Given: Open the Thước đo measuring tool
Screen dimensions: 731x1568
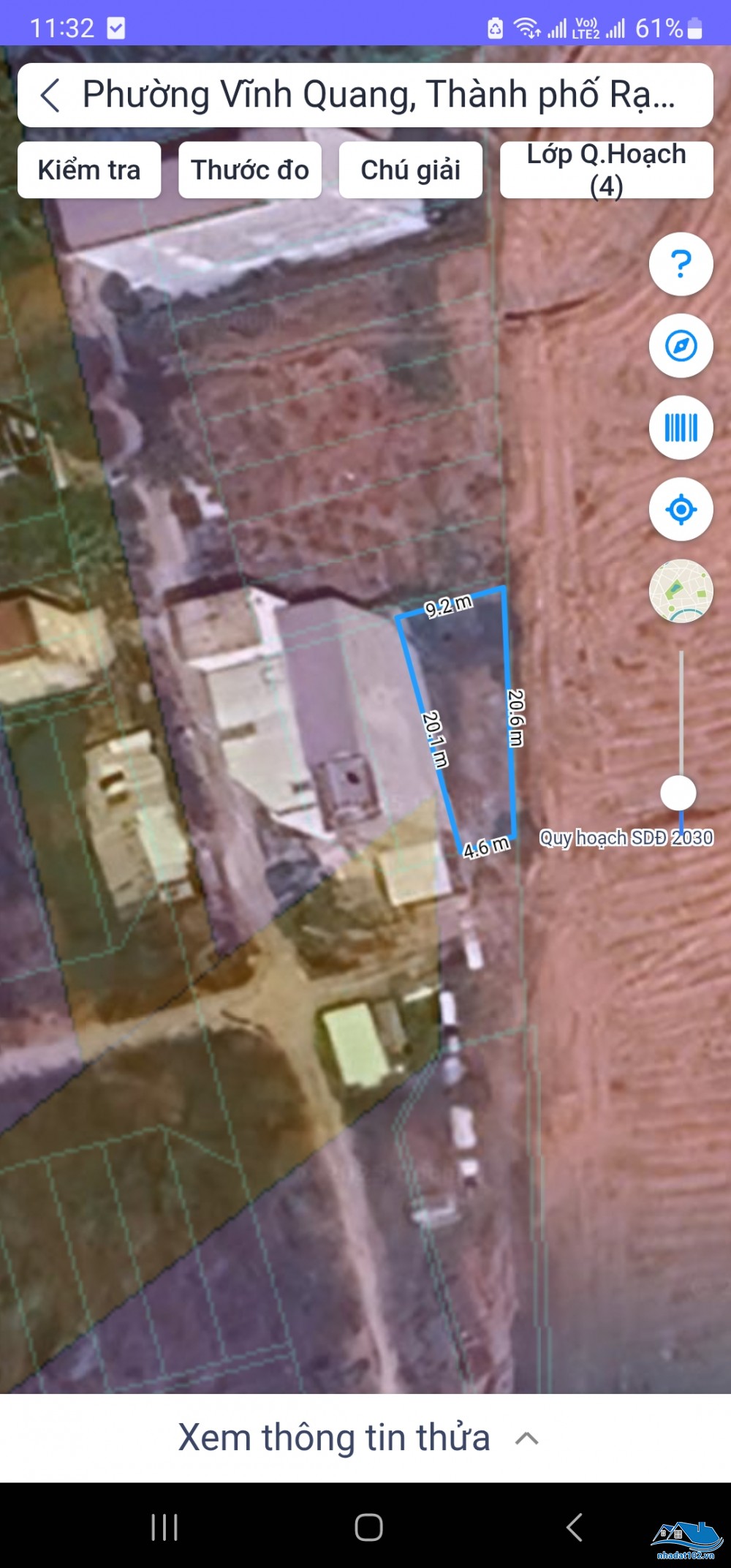Looking at the screenshot, I should pyautogui.click(x=250, y=170).
